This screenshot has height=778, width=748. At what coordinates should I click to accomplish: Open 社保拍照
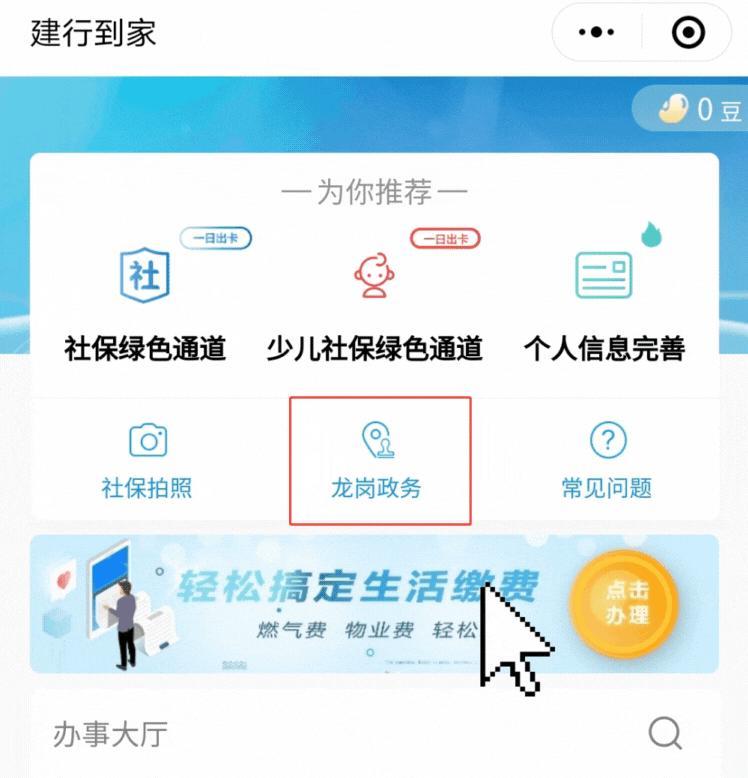click(147, 461)
